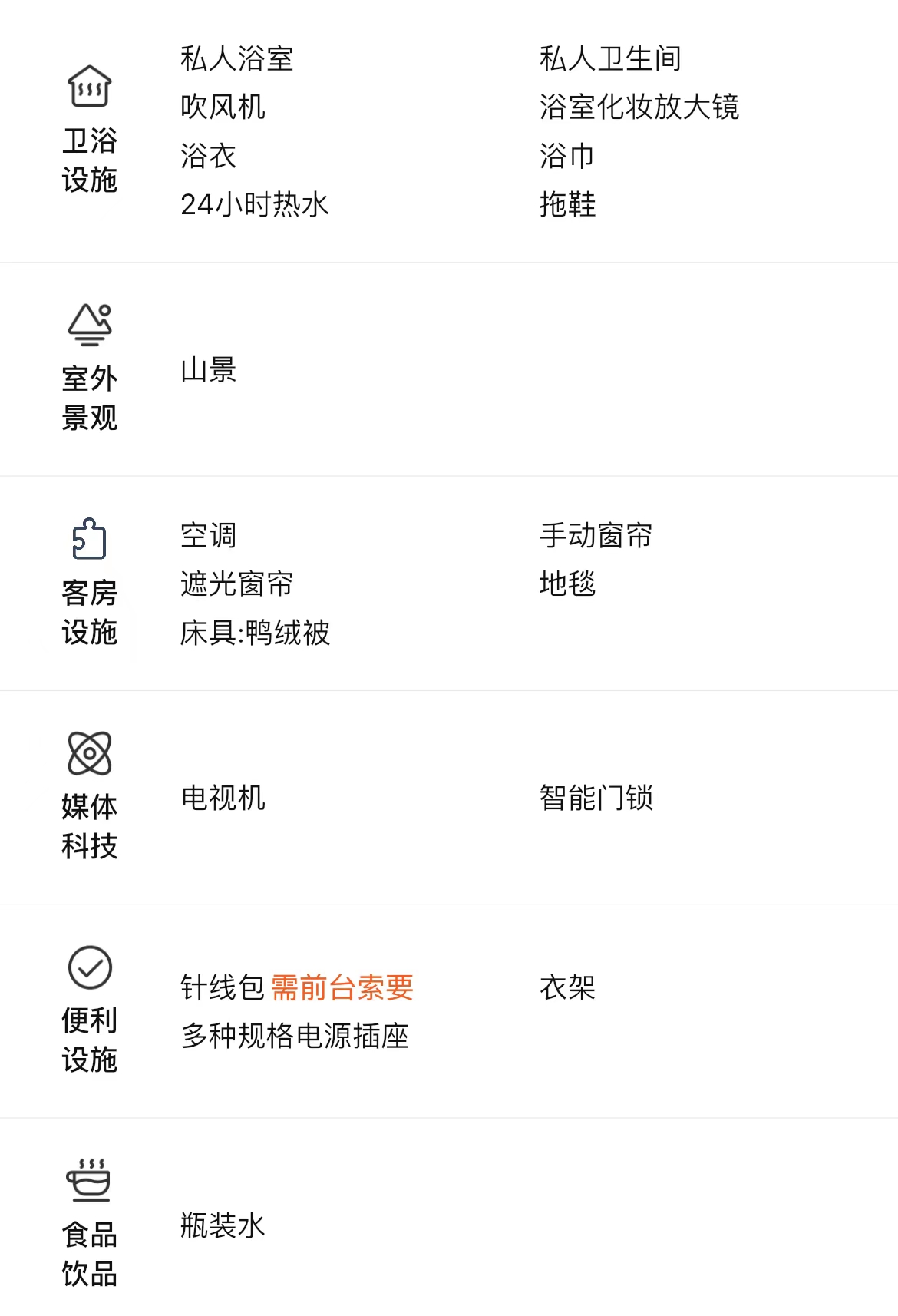Select the 遮光窗帘 item
Viewport: 898px width, 1316px height.
[235, 585]
